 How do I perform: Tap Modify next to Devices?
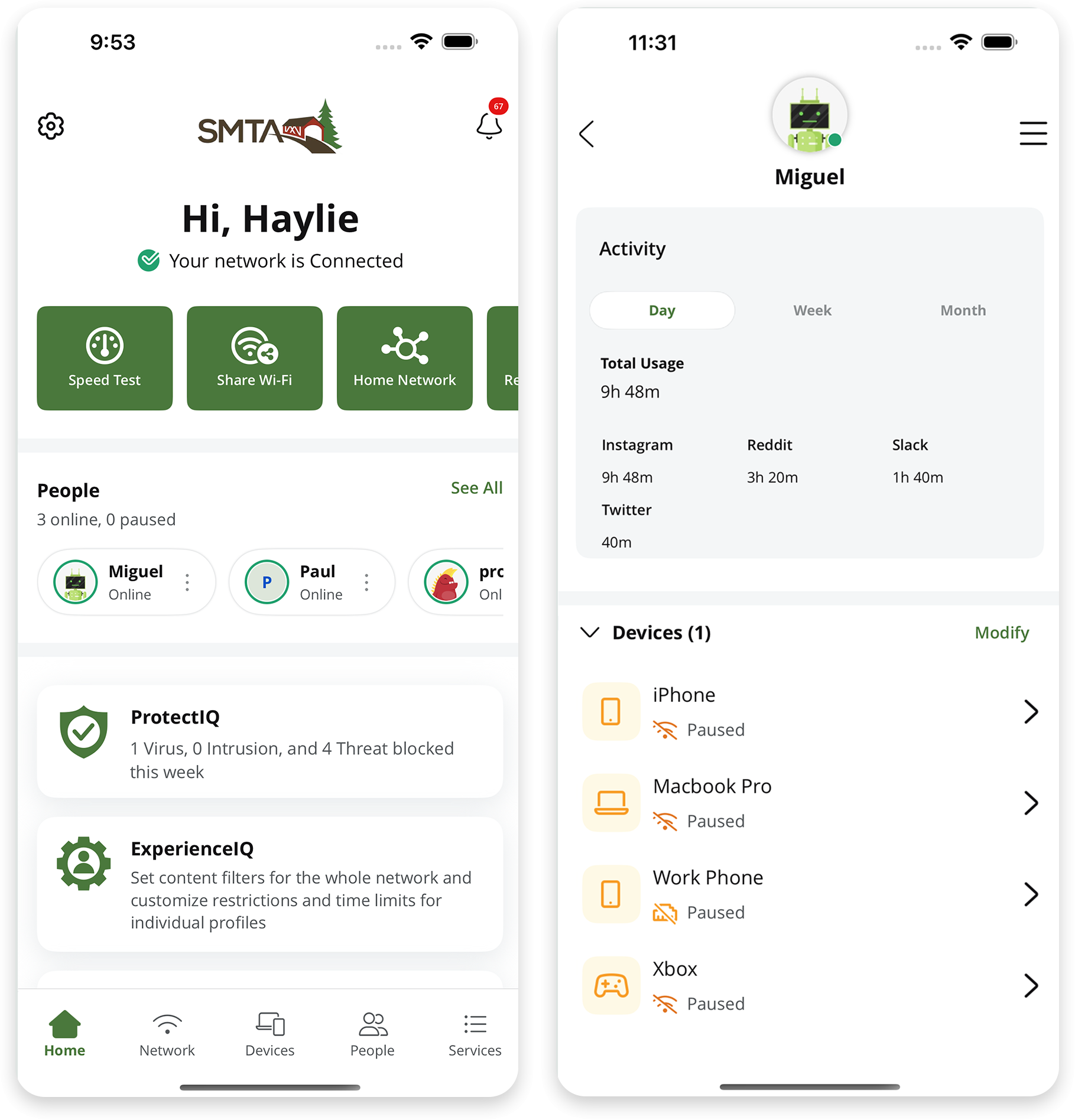(1002, 633)
